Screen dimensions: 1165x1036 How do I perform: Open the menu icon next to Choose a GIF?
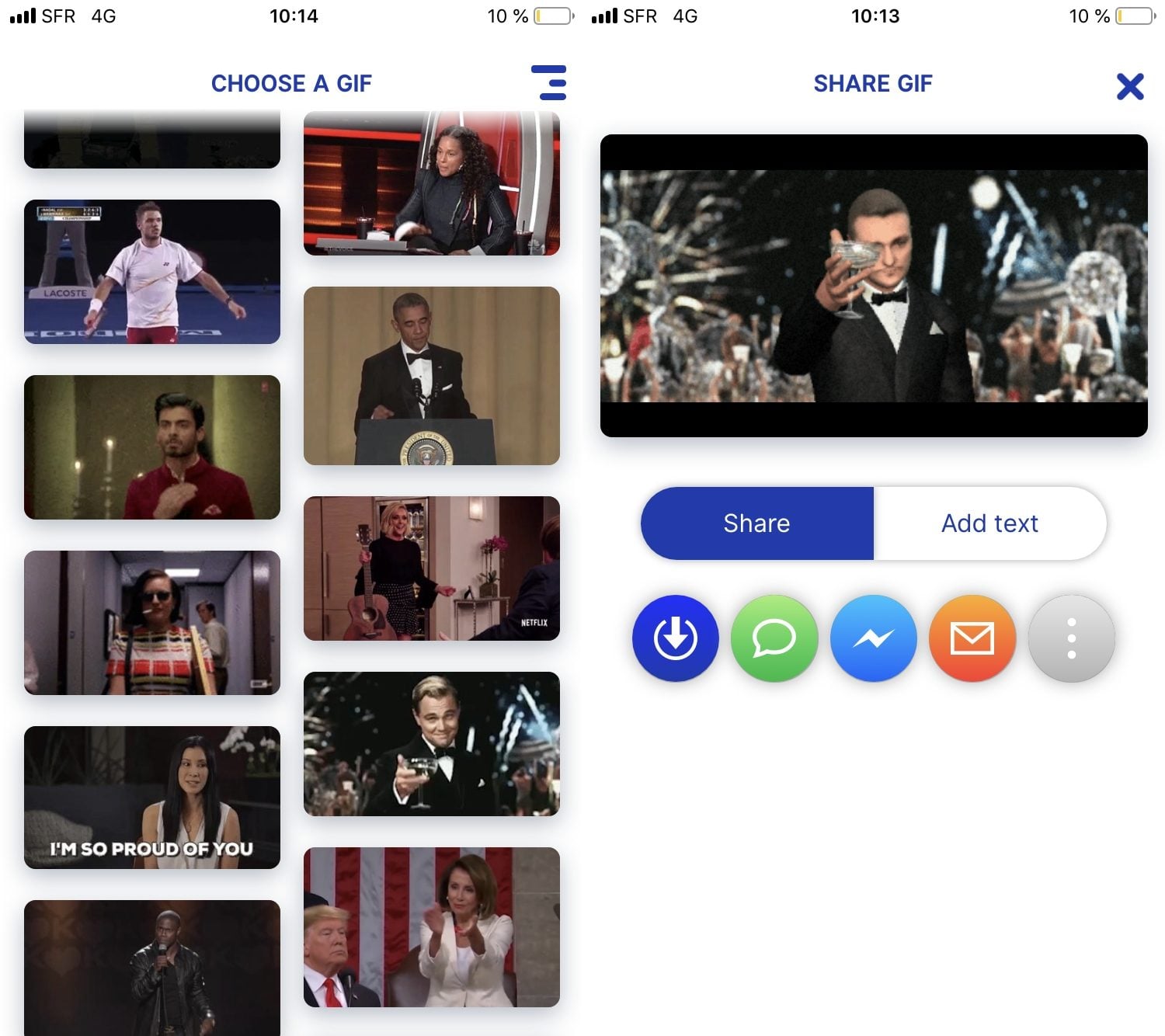(x=550, y=83)
